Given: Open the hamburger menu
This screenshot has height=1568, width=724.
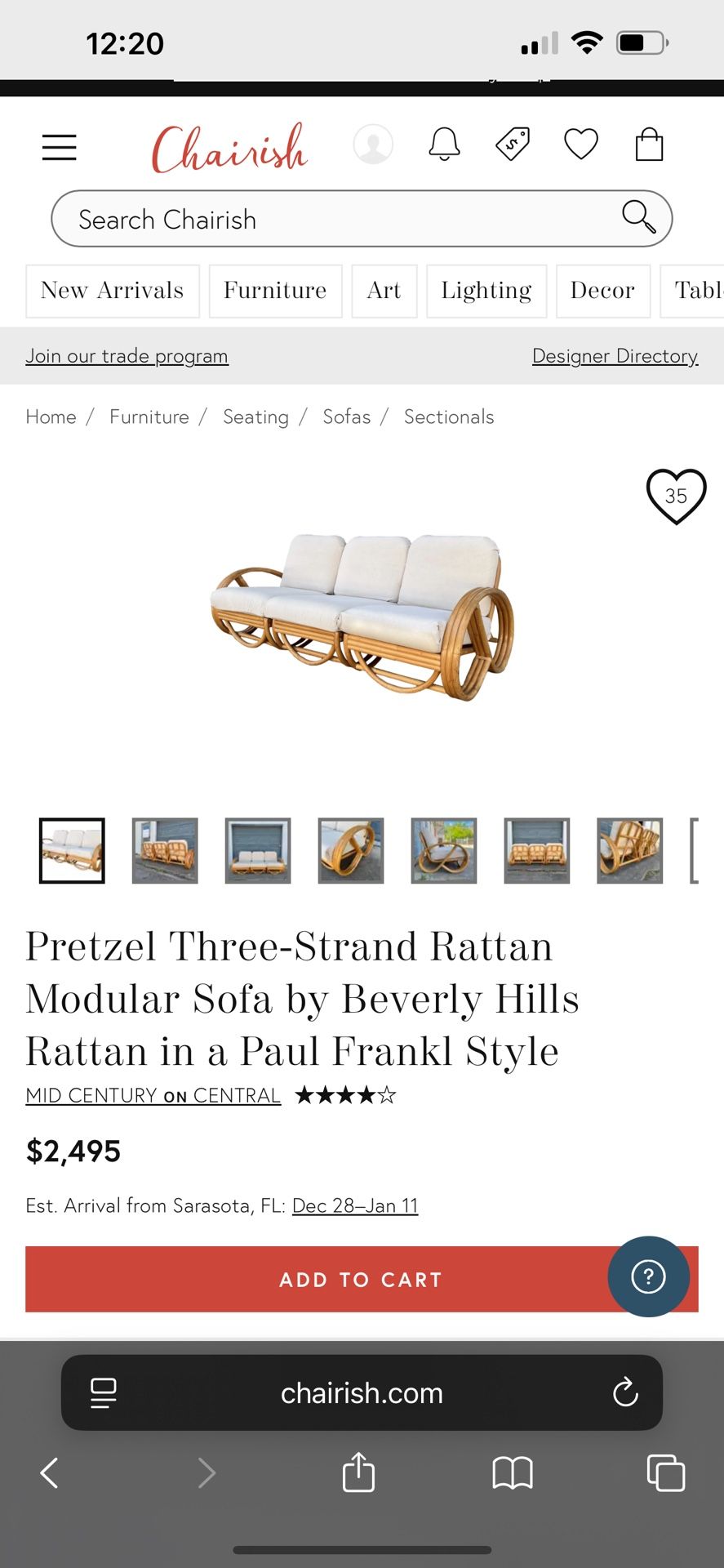Looking at the screenshot, I should pos(59,147).
